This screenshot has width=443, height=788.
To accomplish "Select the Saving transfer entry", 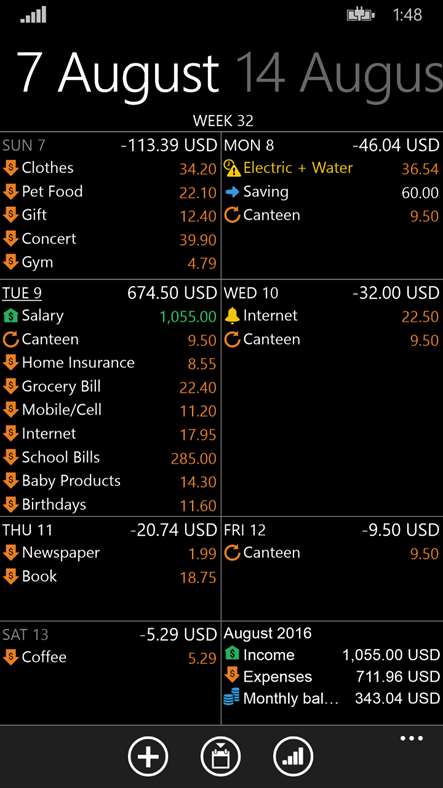I will tap(331, 191).
